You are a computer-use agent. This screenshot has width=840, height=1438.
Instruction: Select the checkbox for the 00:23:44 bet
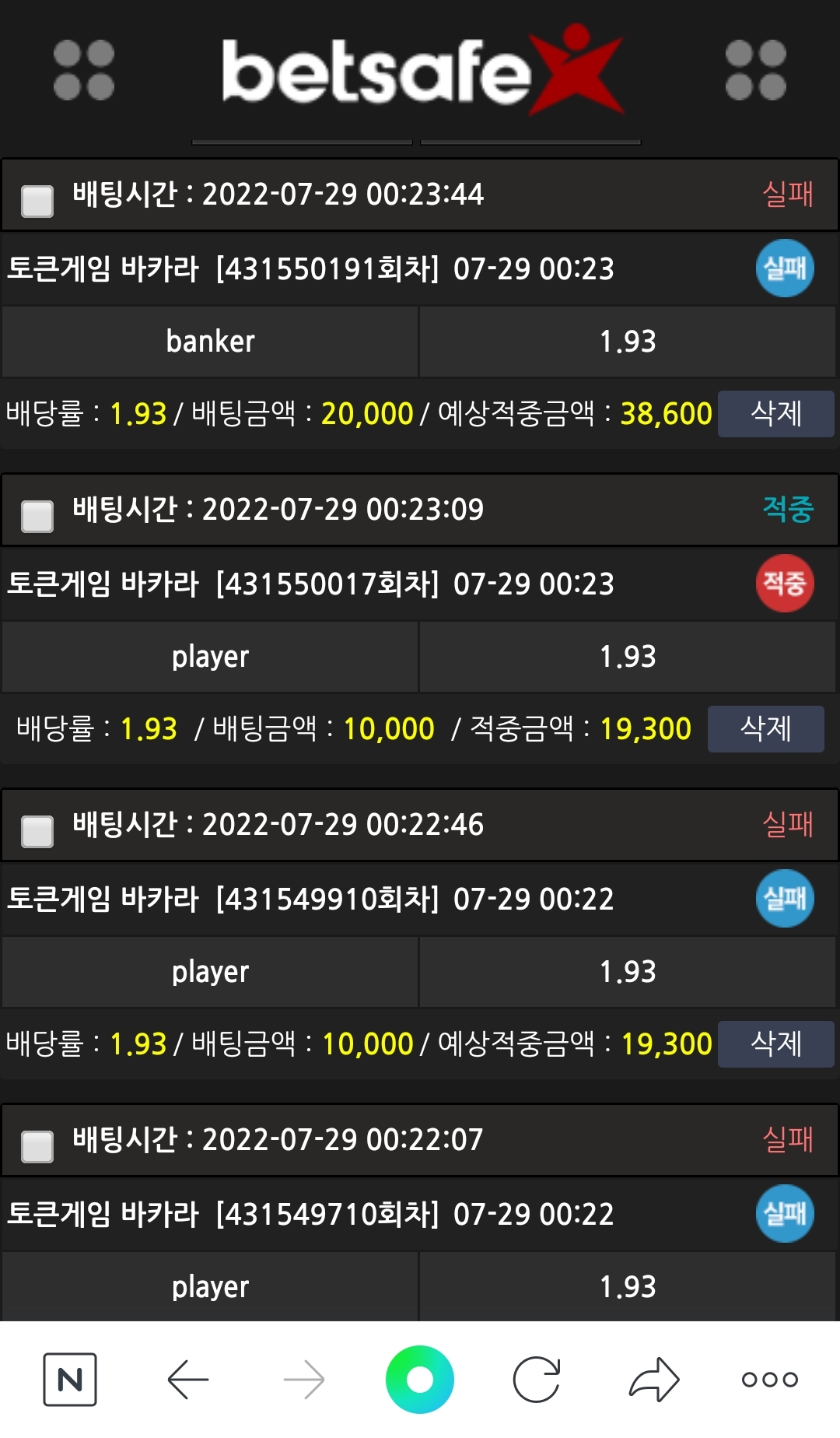(x=37, y=201)
